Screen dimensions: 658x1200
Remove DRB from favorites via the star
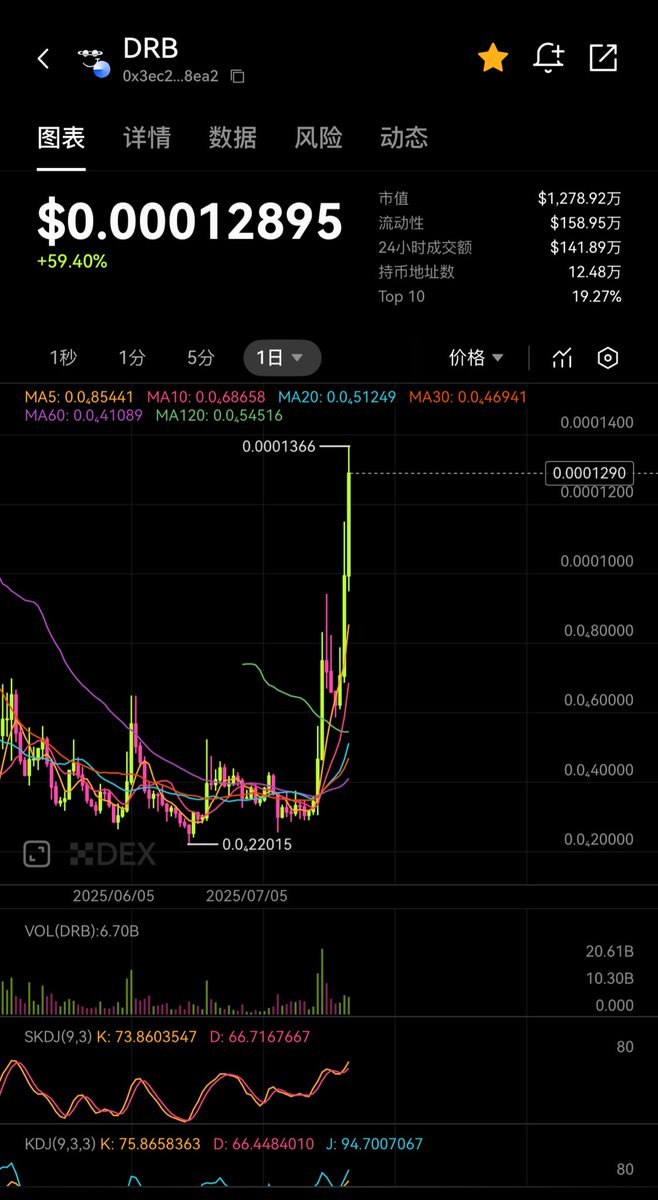tap(493, 58)
